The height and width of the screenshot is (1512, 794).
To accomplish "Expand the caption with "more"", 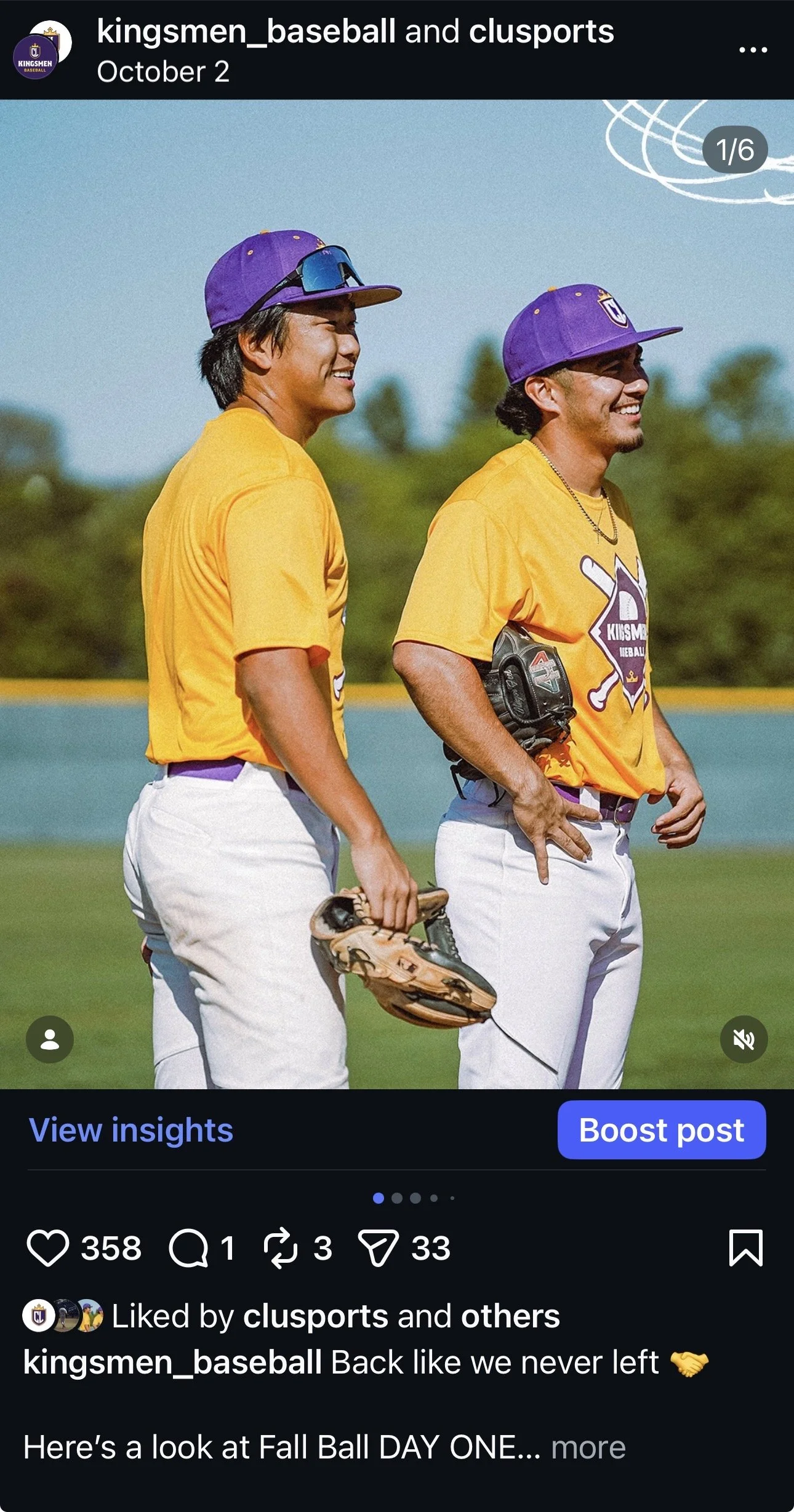I will tap(588, 1447).
